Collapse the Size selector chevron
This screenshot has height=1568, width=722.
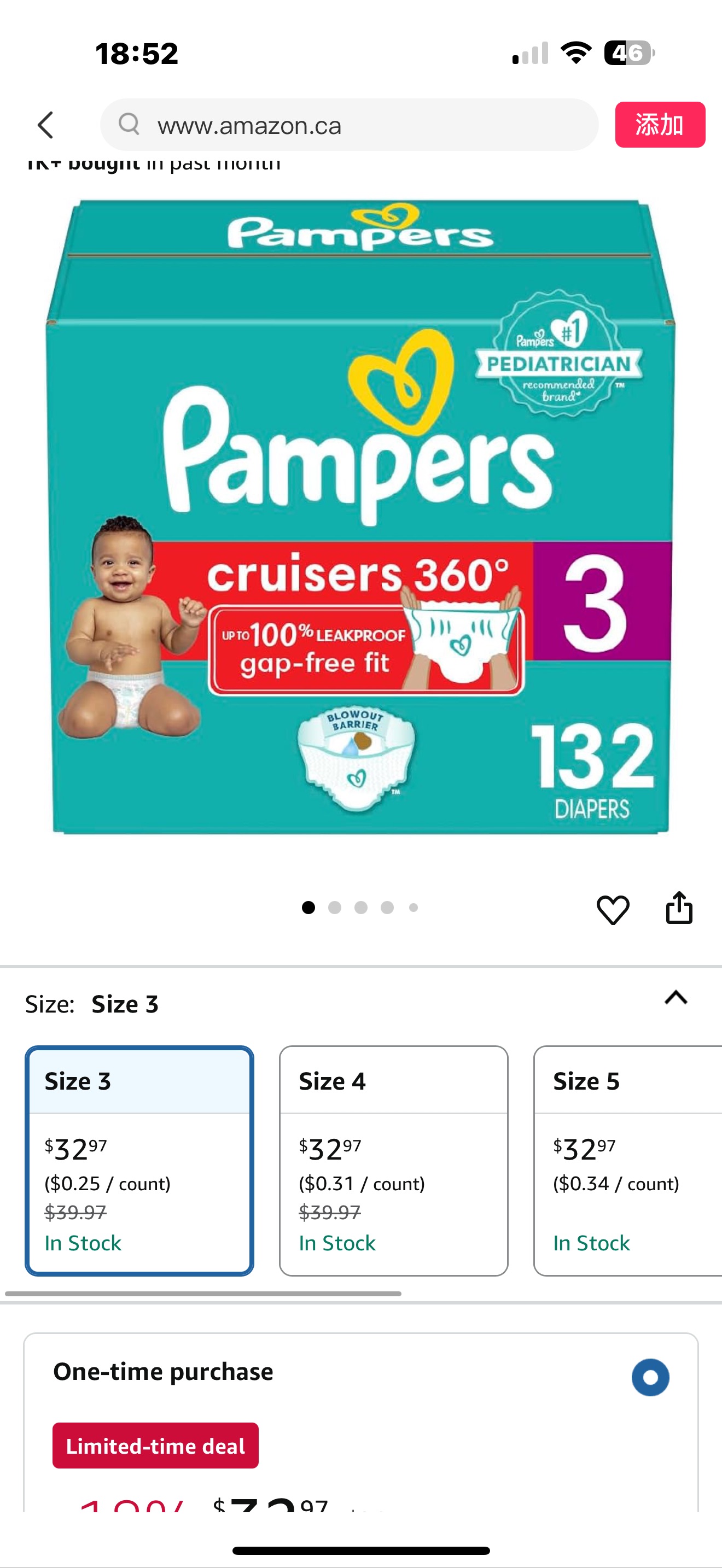676,998
